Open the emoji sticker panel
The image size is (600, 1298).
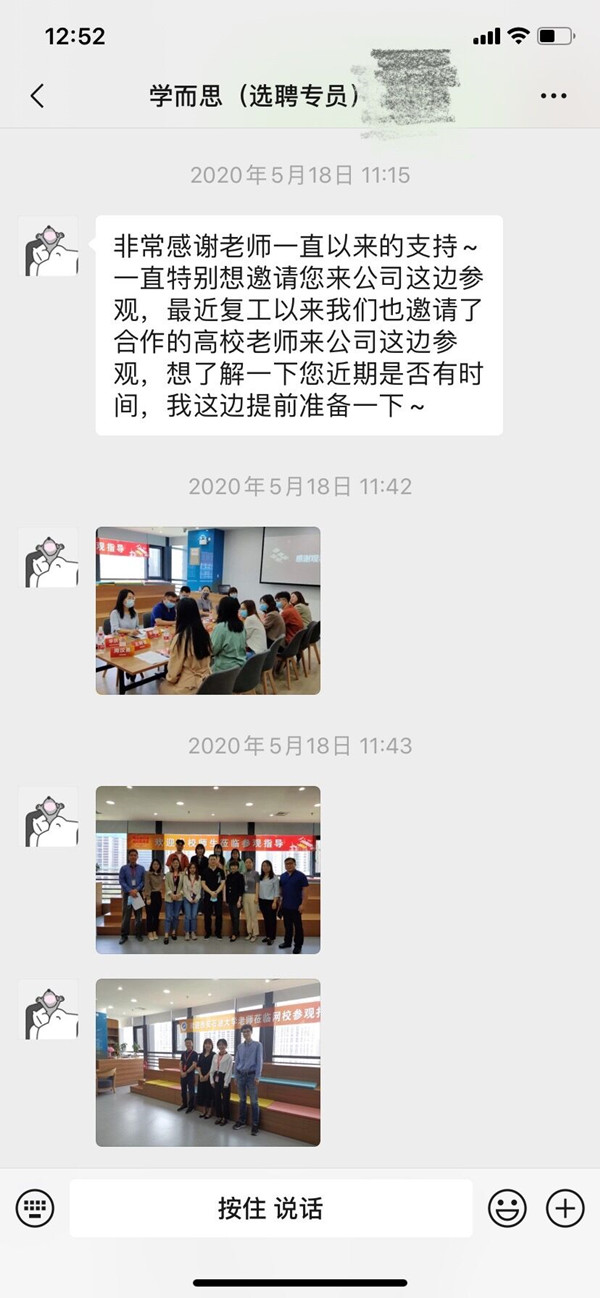coord(507,1208)
